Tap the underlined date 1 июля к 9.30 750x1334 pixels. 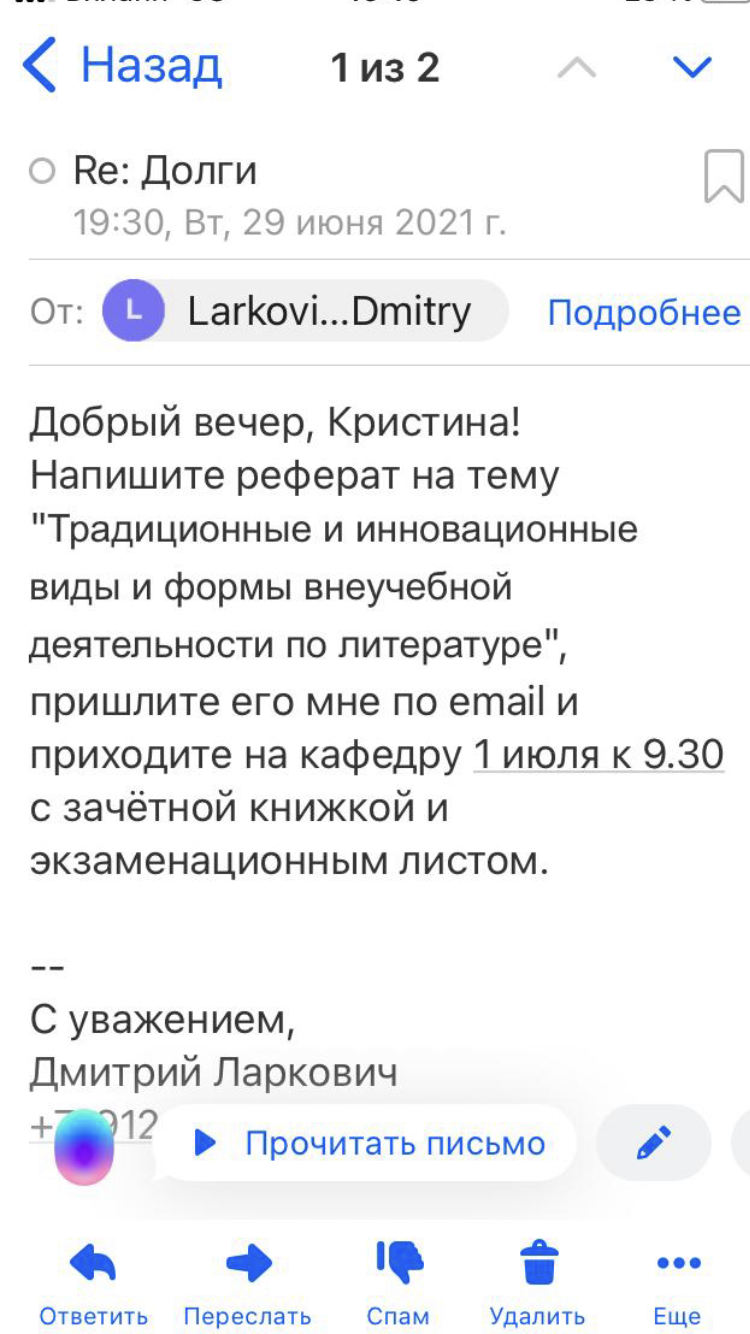(x=598, y=754)
